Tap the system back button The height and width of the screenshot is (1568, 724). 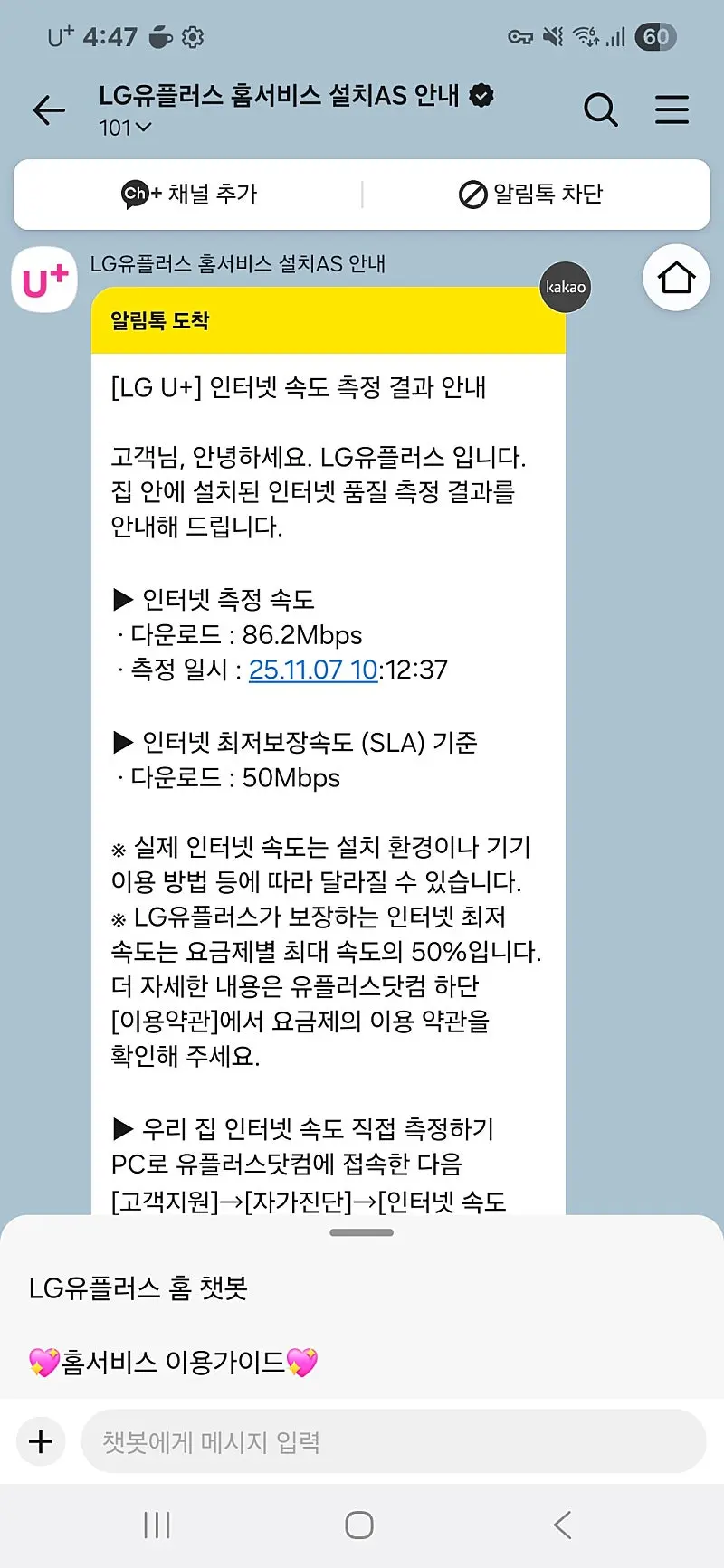click(562, 1525)
